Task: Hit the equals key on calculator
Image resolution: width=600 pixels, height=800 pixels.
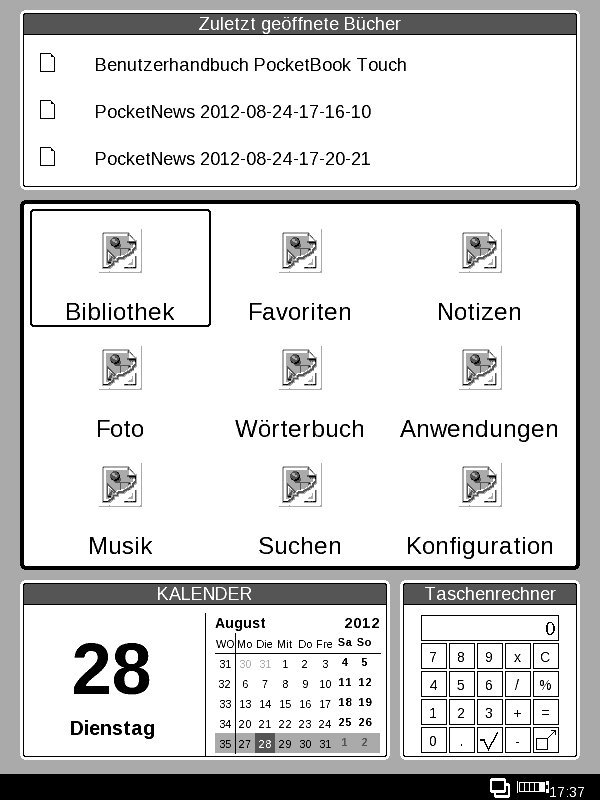Action: coord(545,713)
